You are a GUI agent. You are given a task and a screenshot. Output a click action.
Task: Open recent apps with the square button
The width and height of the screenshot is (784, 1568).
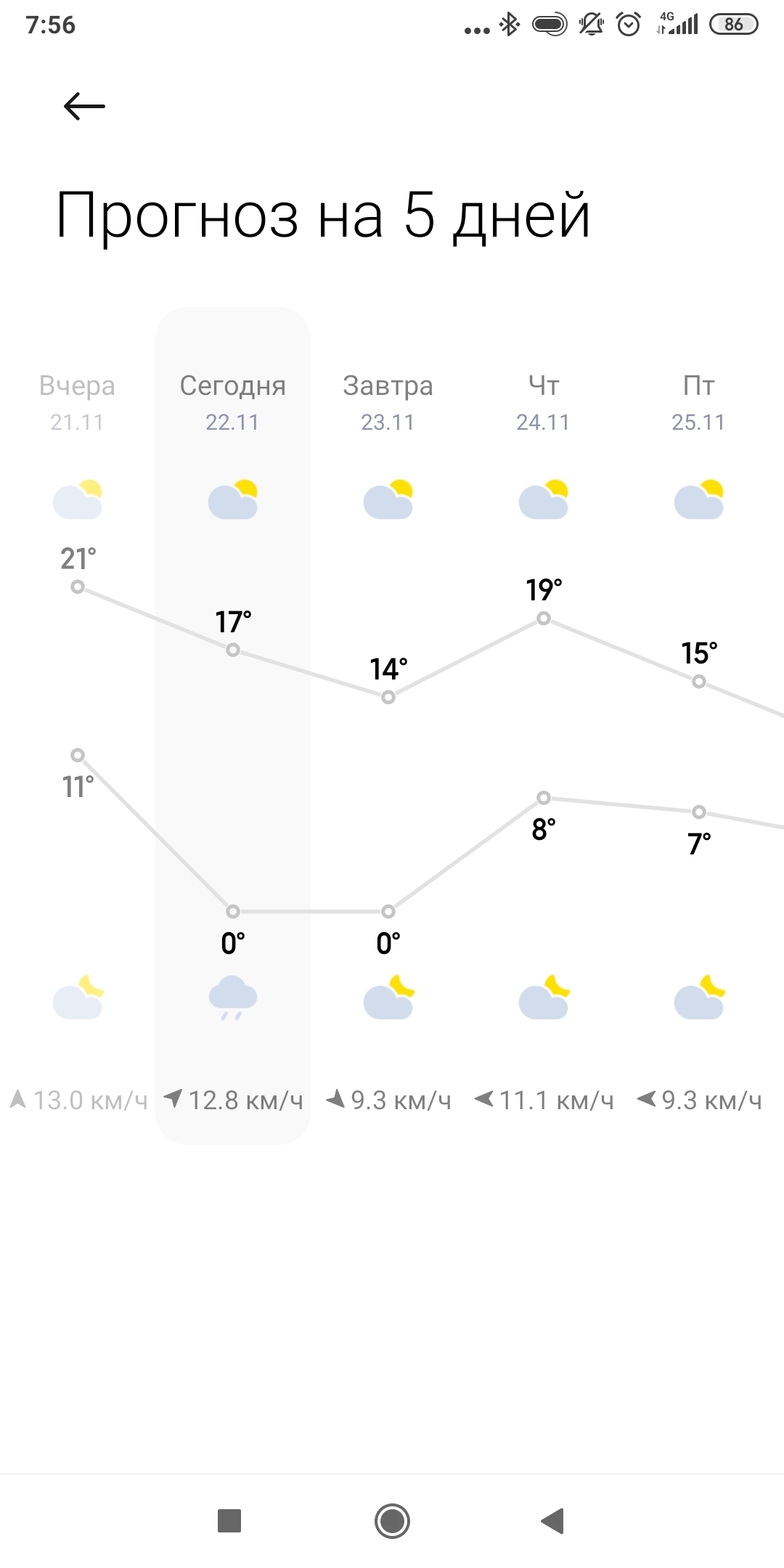click(x=229, y=1520)
